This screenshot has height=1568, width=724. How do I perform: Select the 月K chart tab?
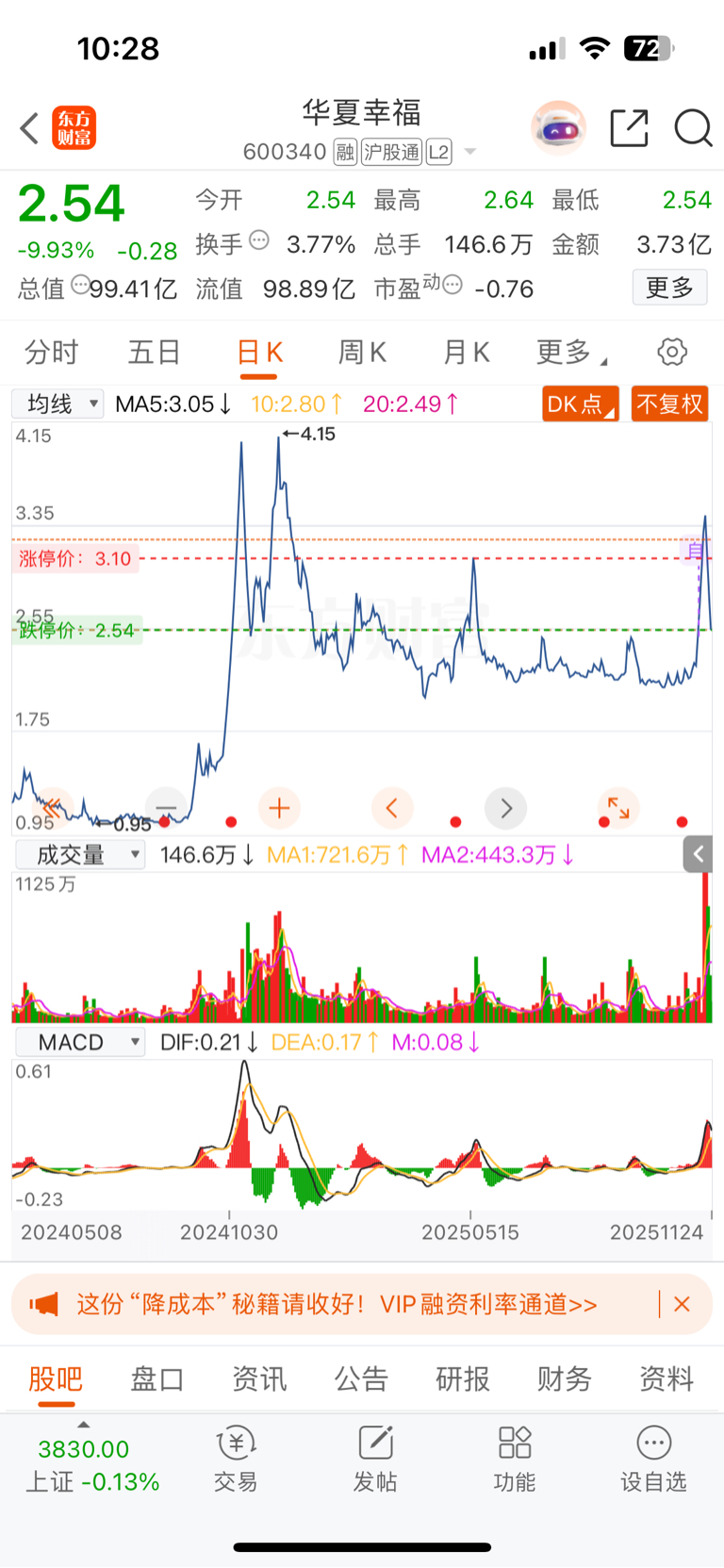(466, 353)
